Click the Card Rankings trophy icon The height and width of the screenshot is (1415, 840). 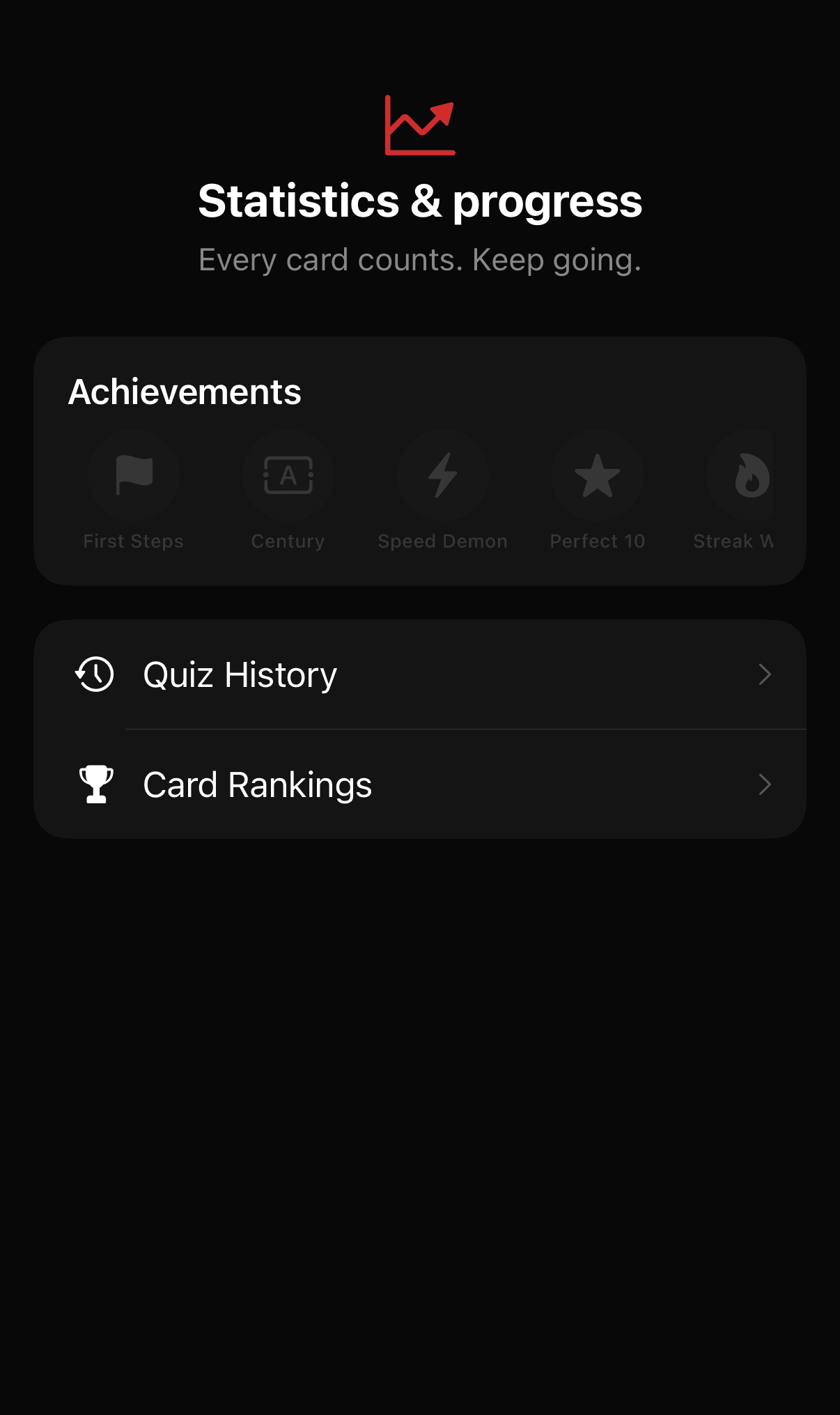(95, 784)
